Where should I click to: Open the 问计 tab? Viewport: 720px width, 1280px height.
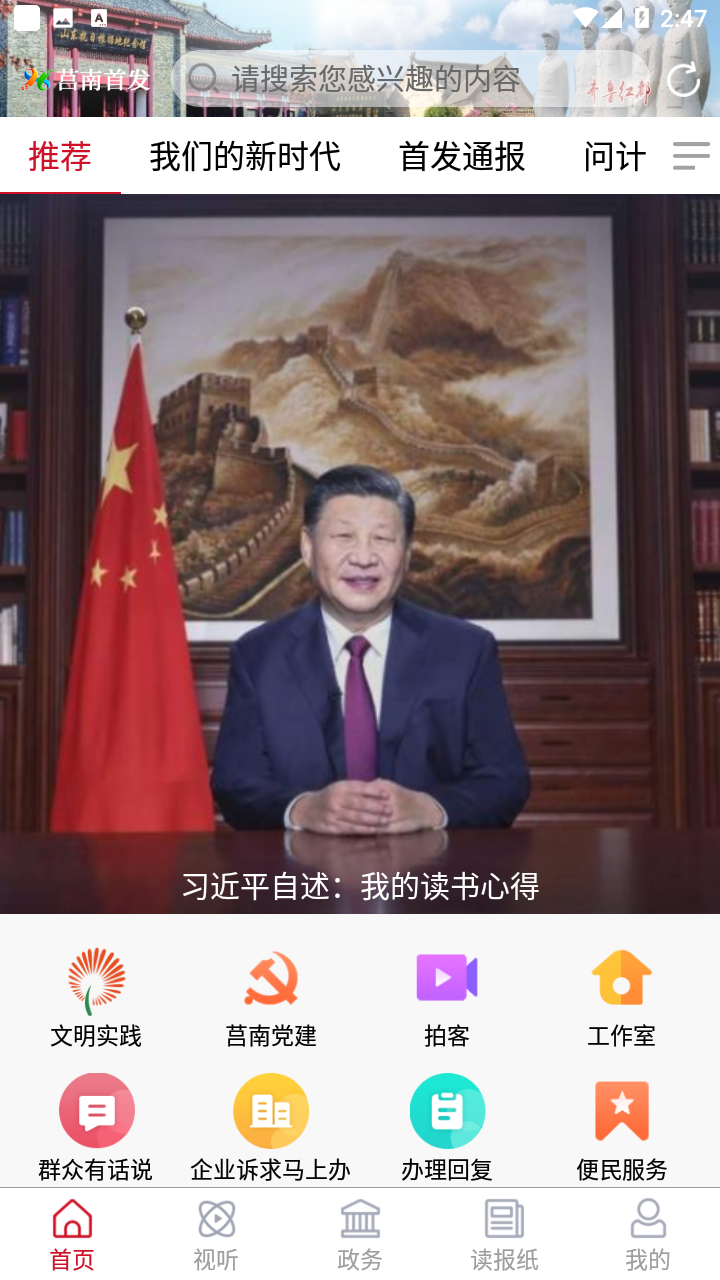tap(614, 157)
